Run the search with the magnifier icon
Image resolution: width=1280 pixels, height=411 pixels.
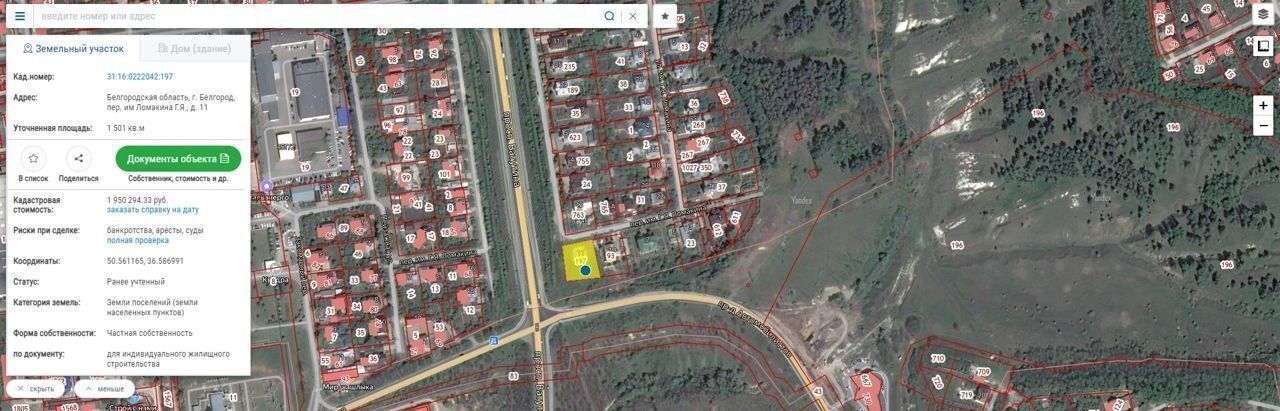[609, 16]
